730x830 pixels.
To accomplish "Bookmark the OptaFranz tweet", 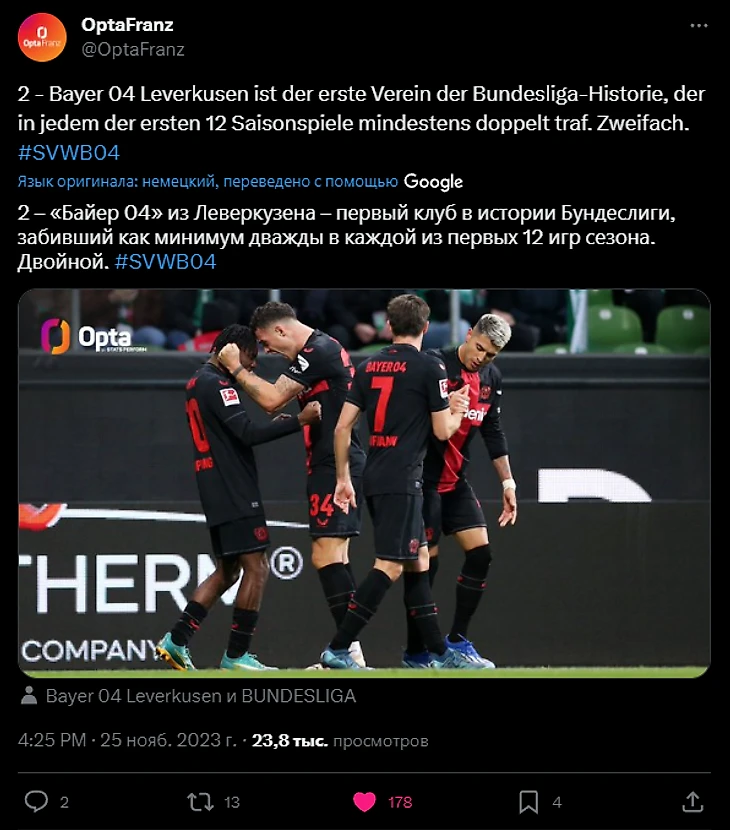I will point(529,802).
